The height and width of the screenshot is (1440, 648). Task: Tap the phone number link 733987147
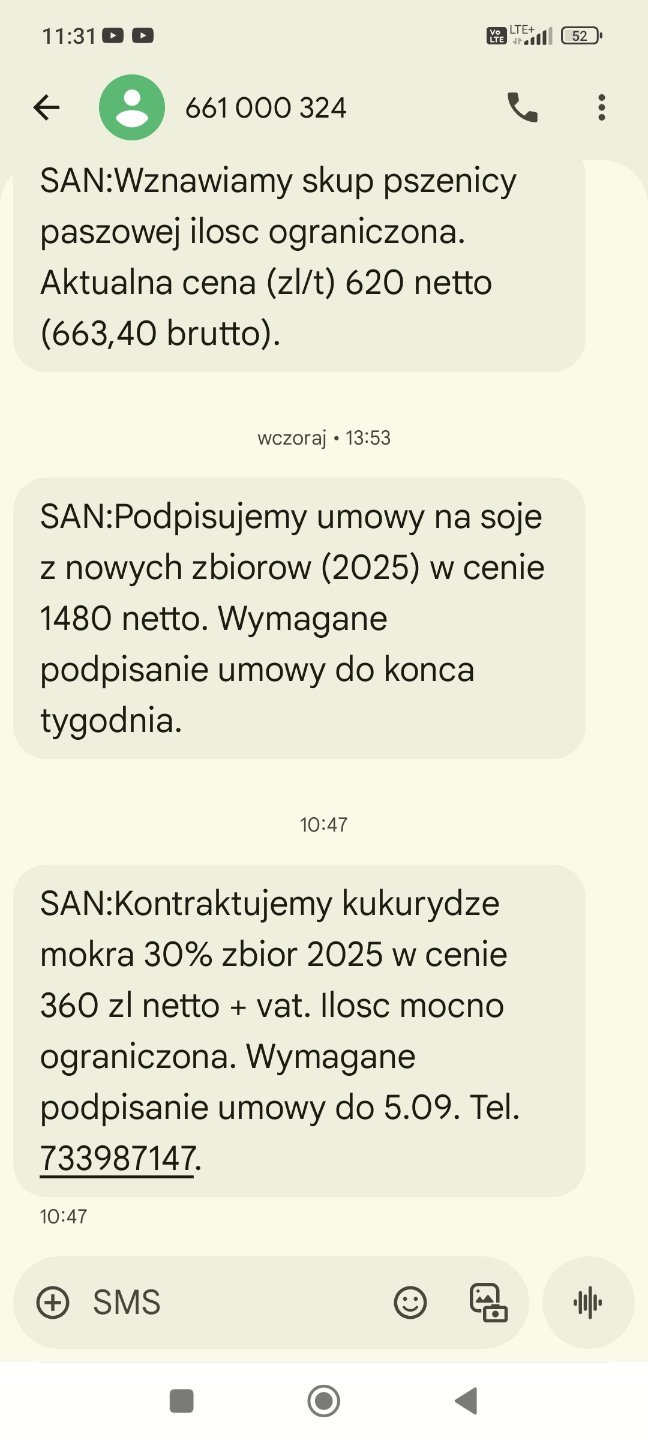click(117, 1159)
